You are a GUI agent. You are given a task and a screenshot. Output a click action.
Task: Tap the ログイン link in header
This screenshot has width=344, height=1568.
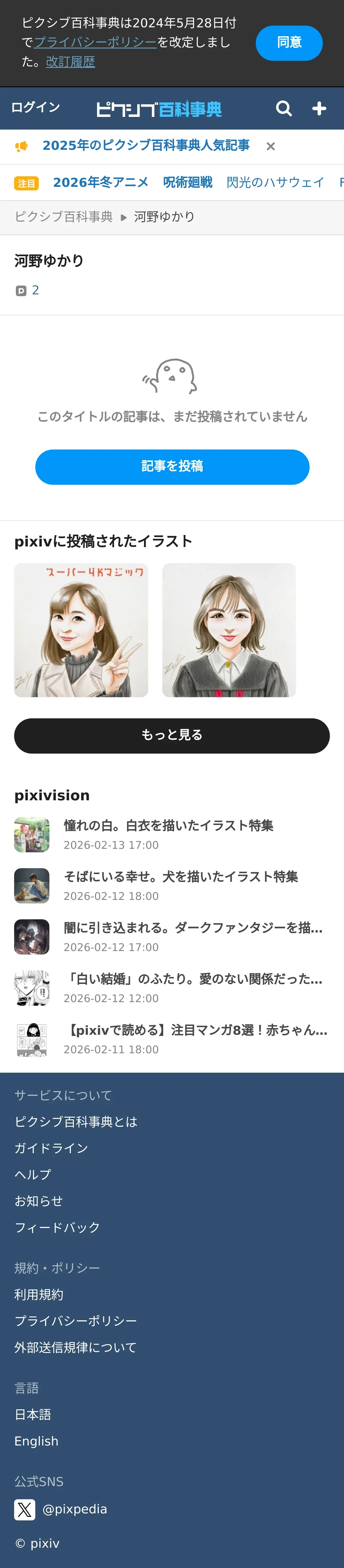point(35,108)
